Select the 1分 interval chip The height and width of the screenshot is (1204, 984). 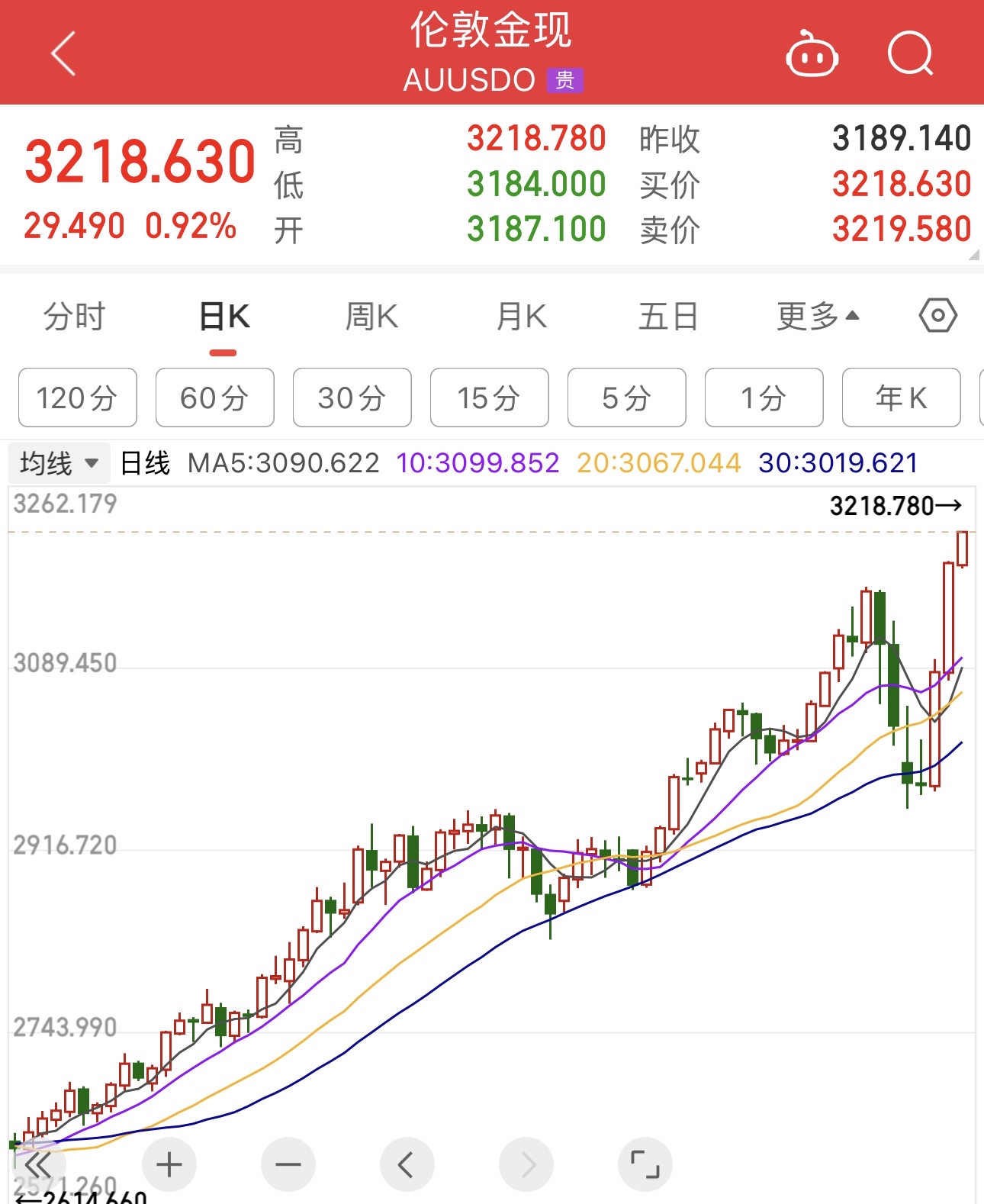(764, 398)
